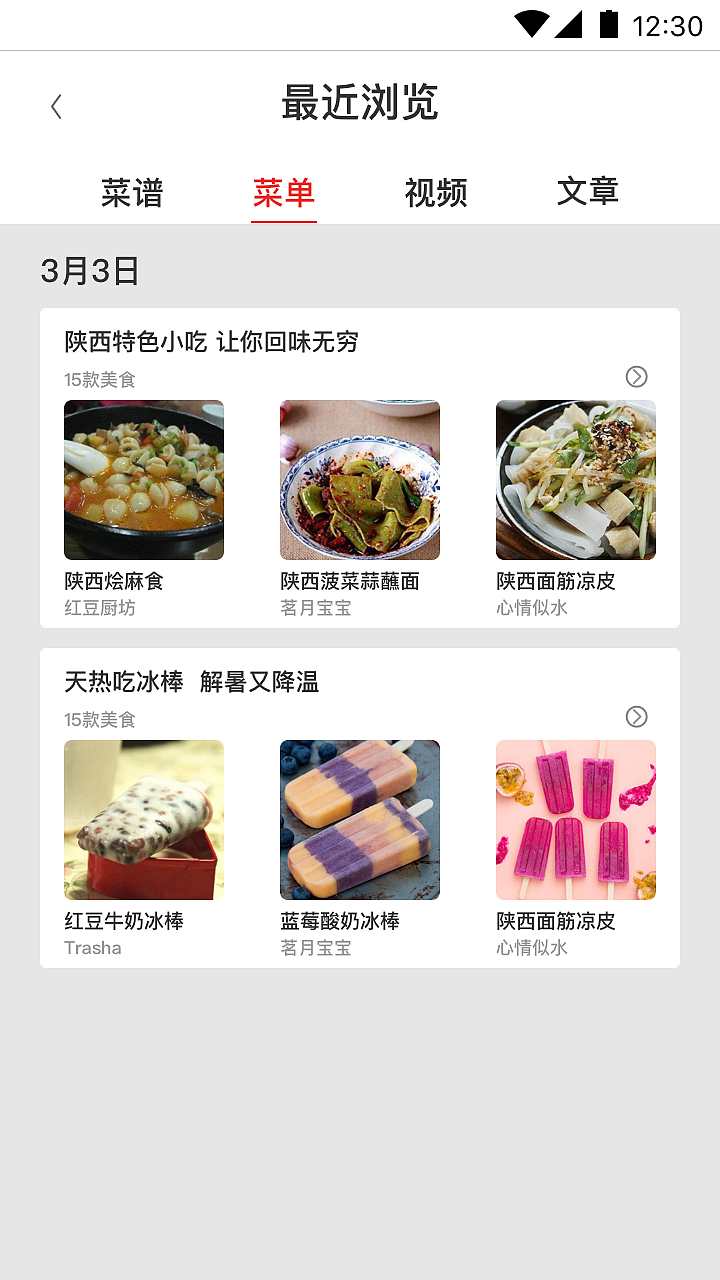Switch to the 视频 tab
Image resolution: width=720 pixels, height=1280 pixels.
(435, 192)
